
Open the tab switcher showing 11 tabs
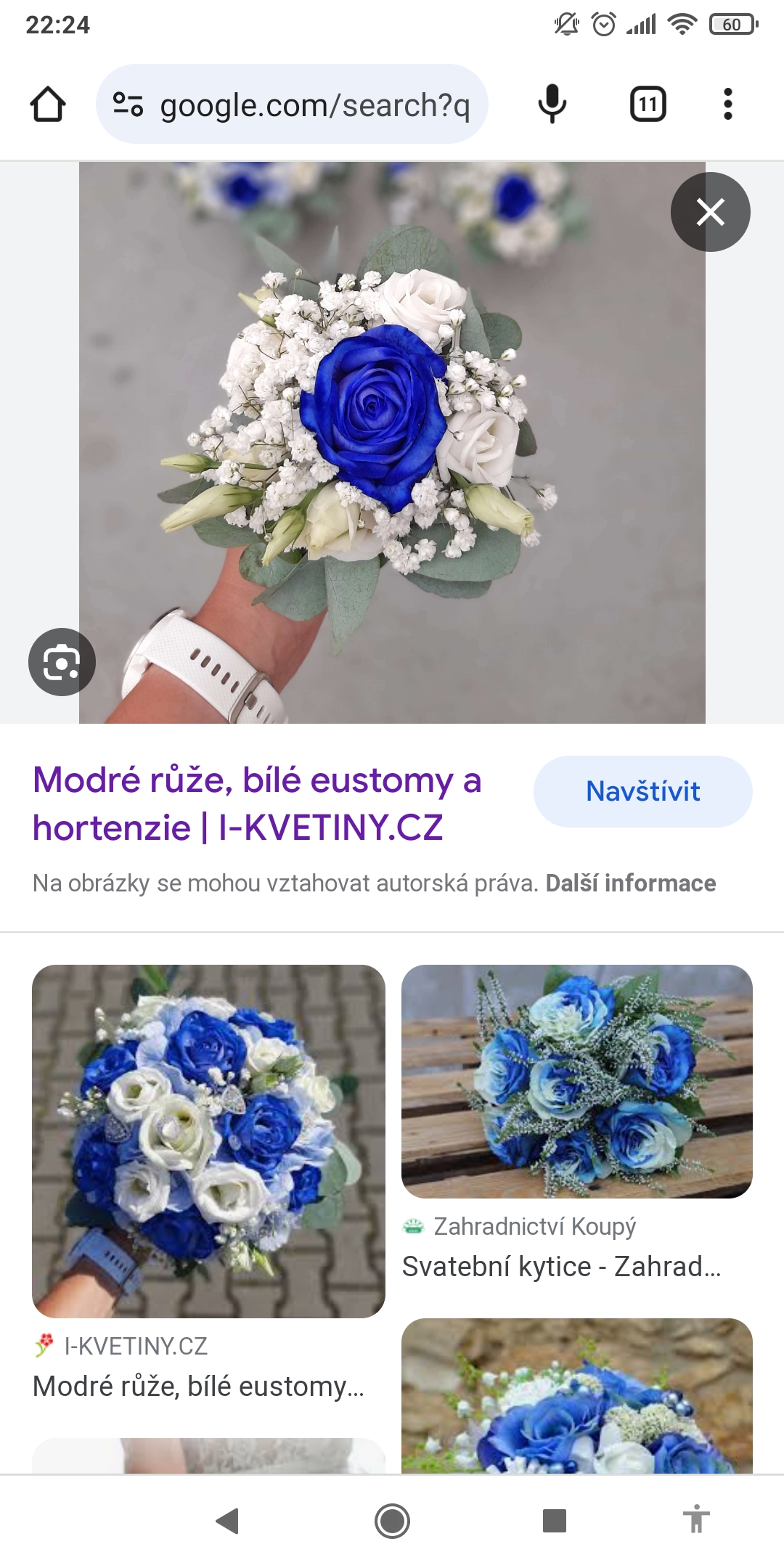click(x=648, y=105)
